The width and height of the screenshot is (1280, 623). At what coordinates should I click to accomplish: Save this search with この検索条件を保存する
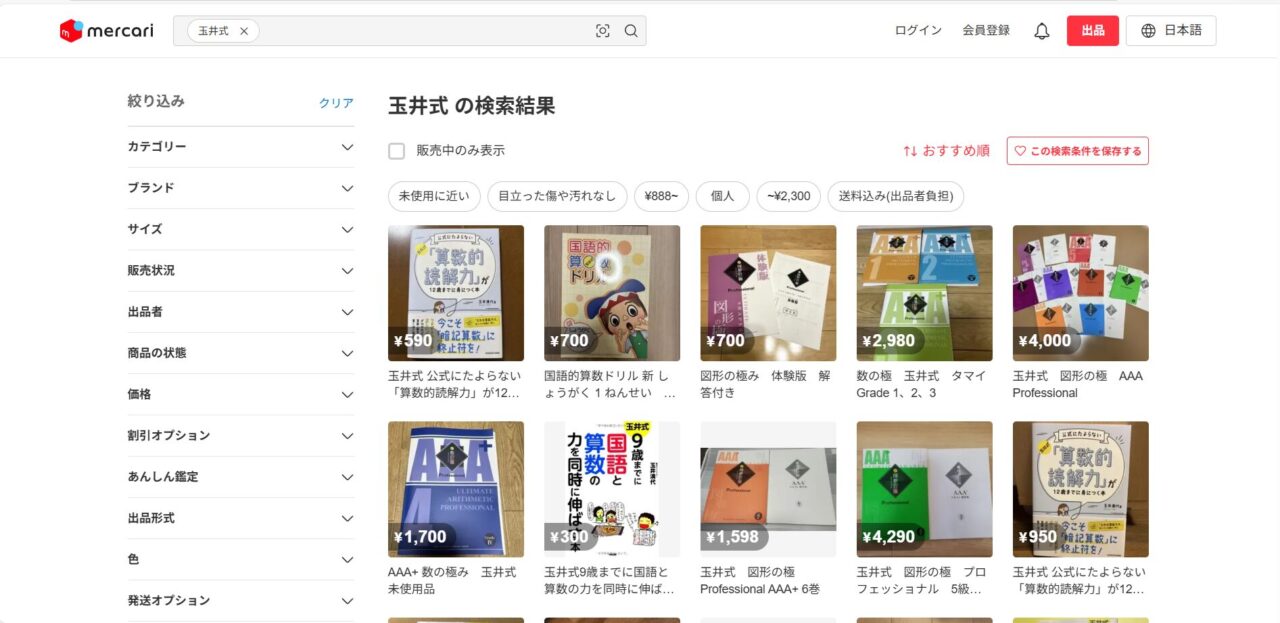1078,151
